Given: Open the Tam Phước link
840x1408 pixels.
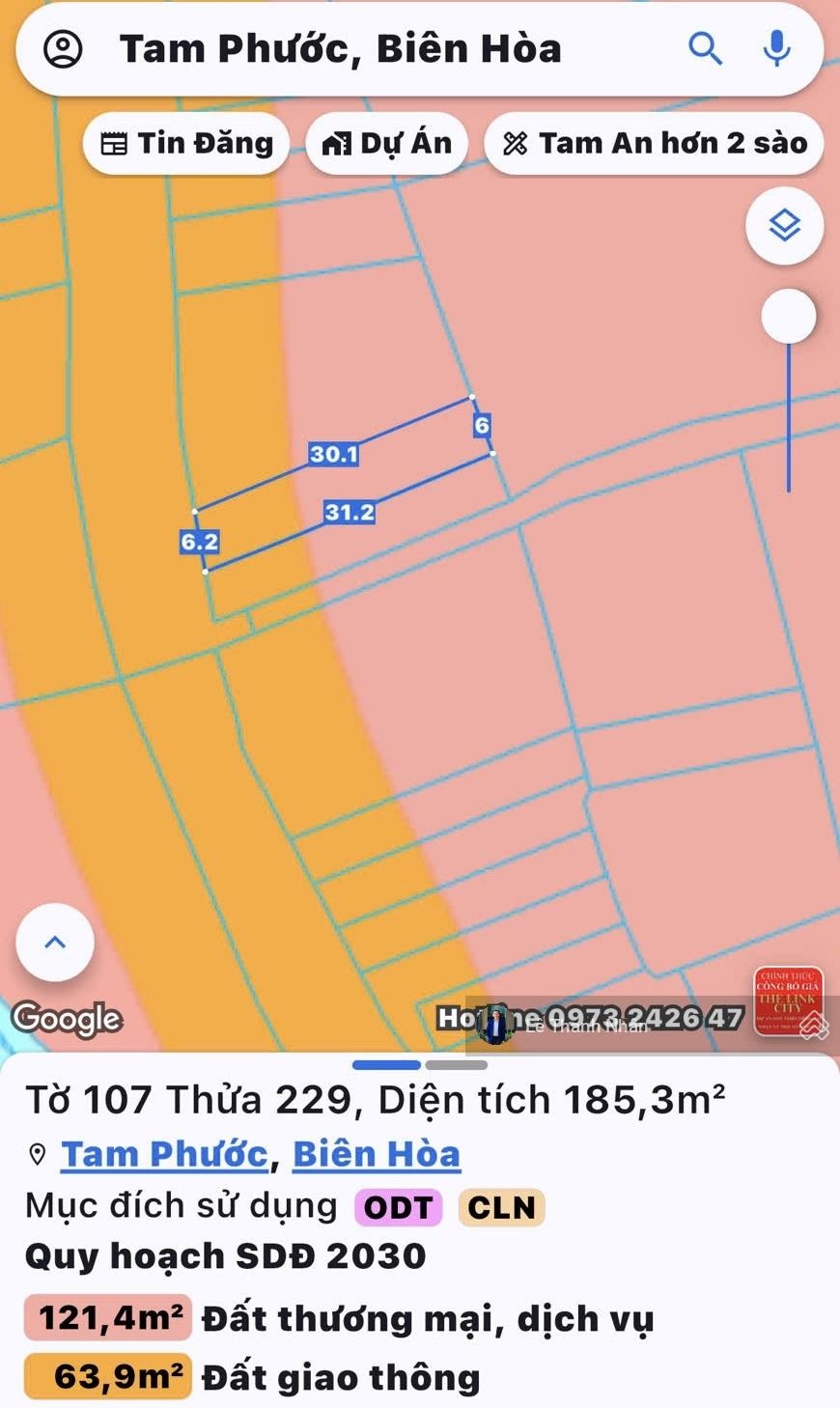Looking at the screenshot, I should pyautogui.click(x=164, y=1154).
